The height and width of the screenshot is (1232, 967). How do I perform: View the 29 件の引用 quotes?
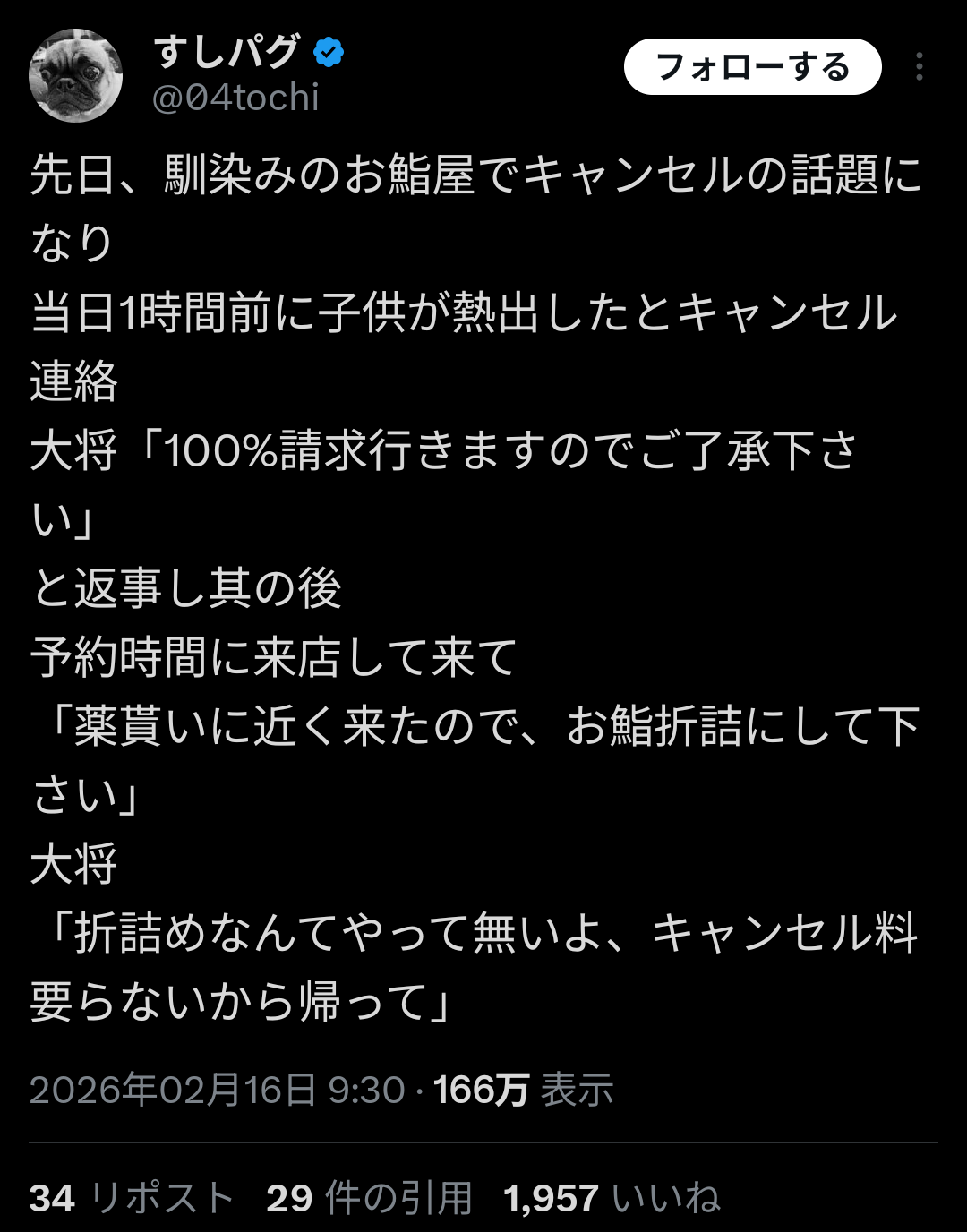click(369, 1198)
